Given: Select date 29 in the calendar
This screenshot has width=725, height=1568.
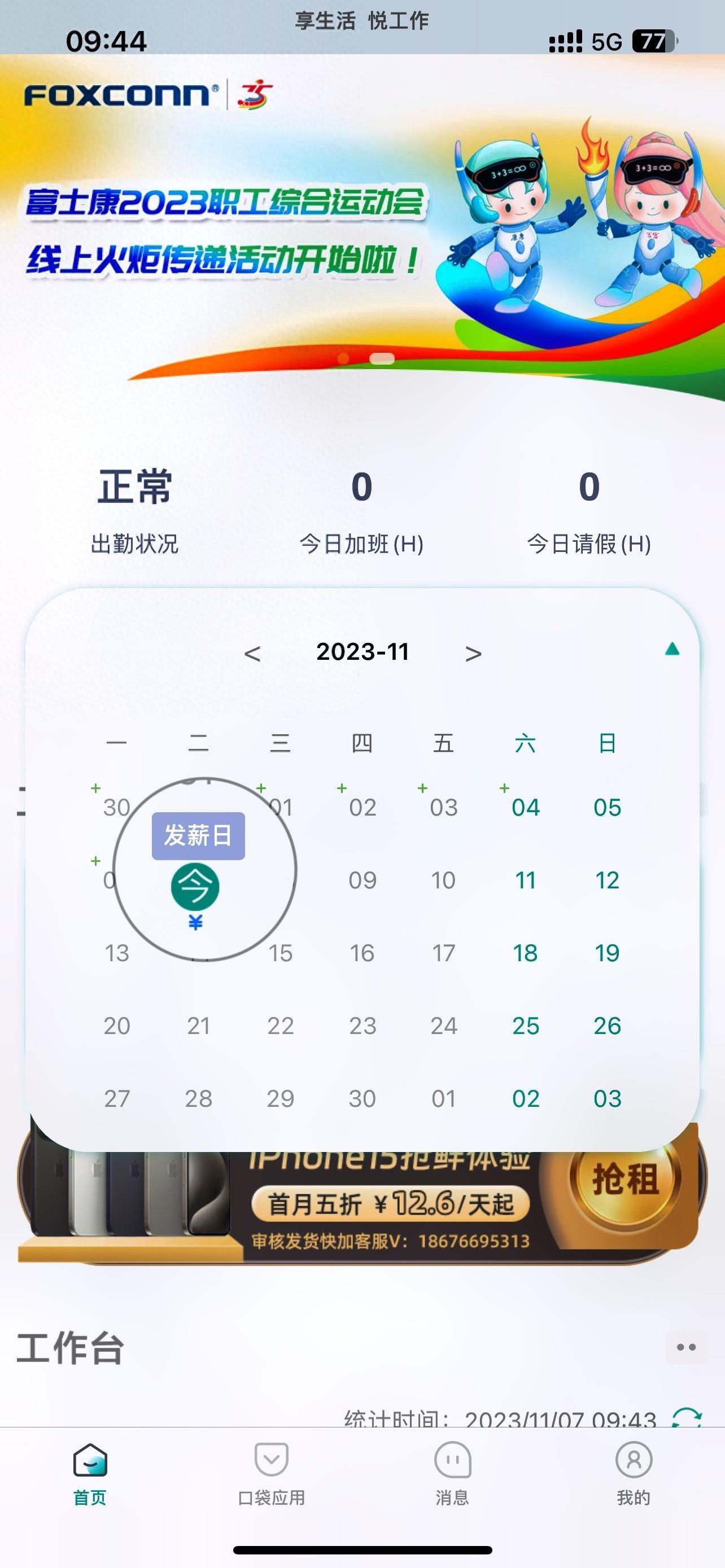Looking at the screenshot, I should (280, 1099).
